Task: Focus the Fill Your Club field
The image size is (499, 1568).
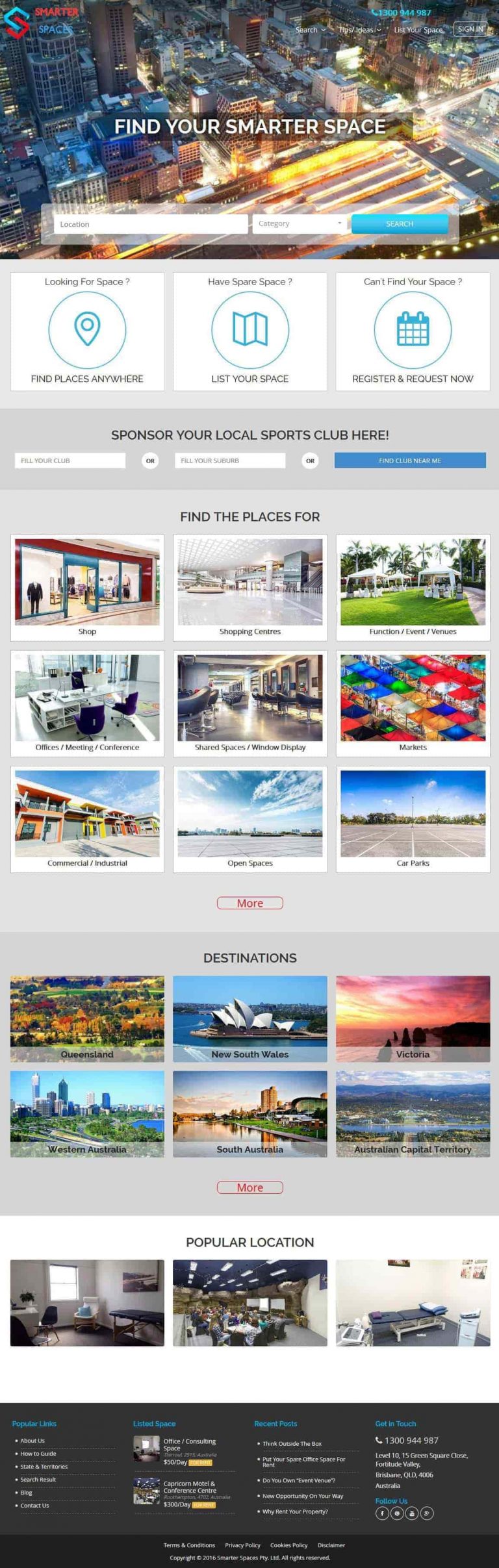Action: [70, 461]
